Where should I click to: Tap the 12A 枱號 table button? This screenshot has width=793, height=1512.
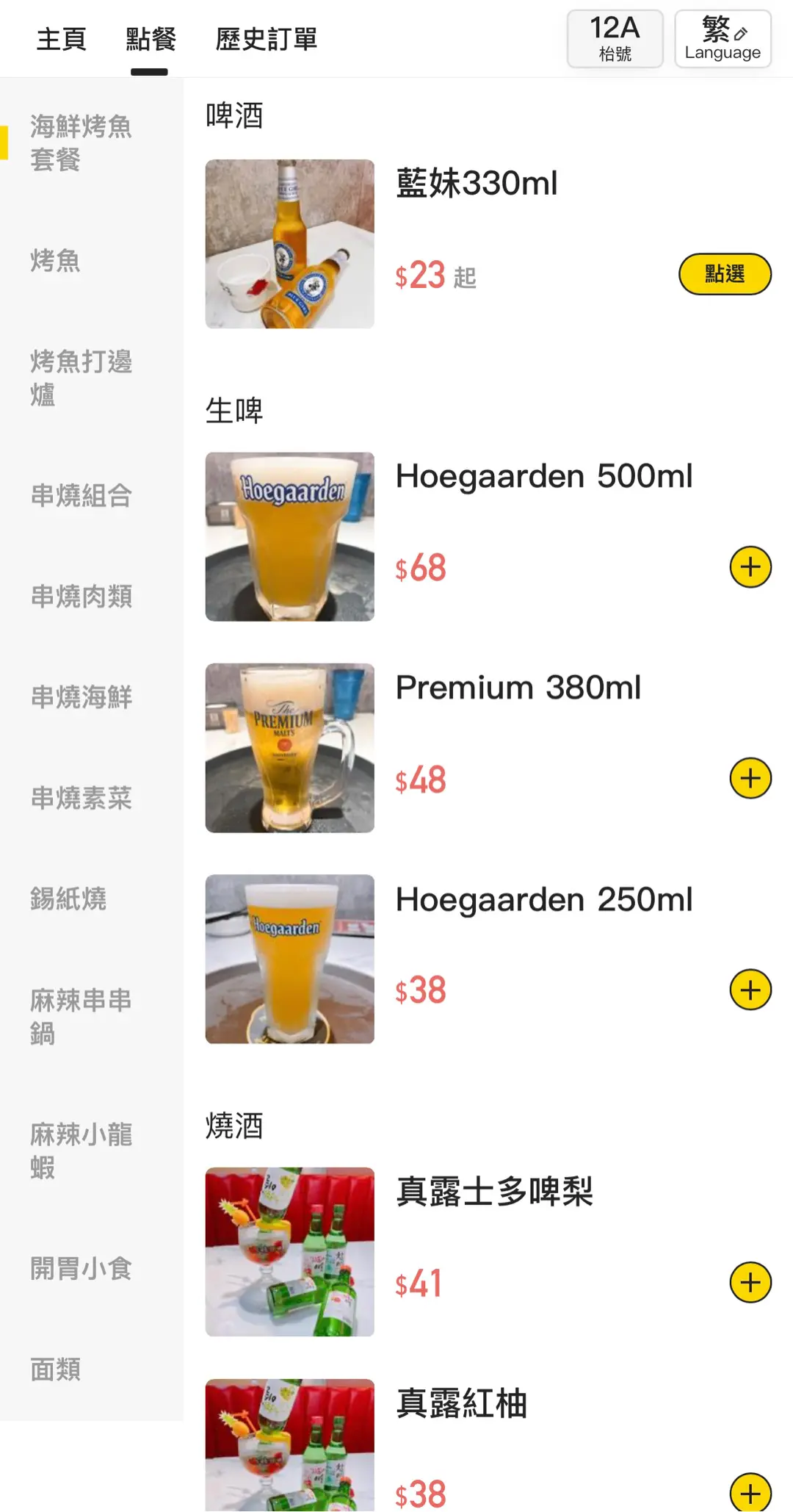[615, 39]
